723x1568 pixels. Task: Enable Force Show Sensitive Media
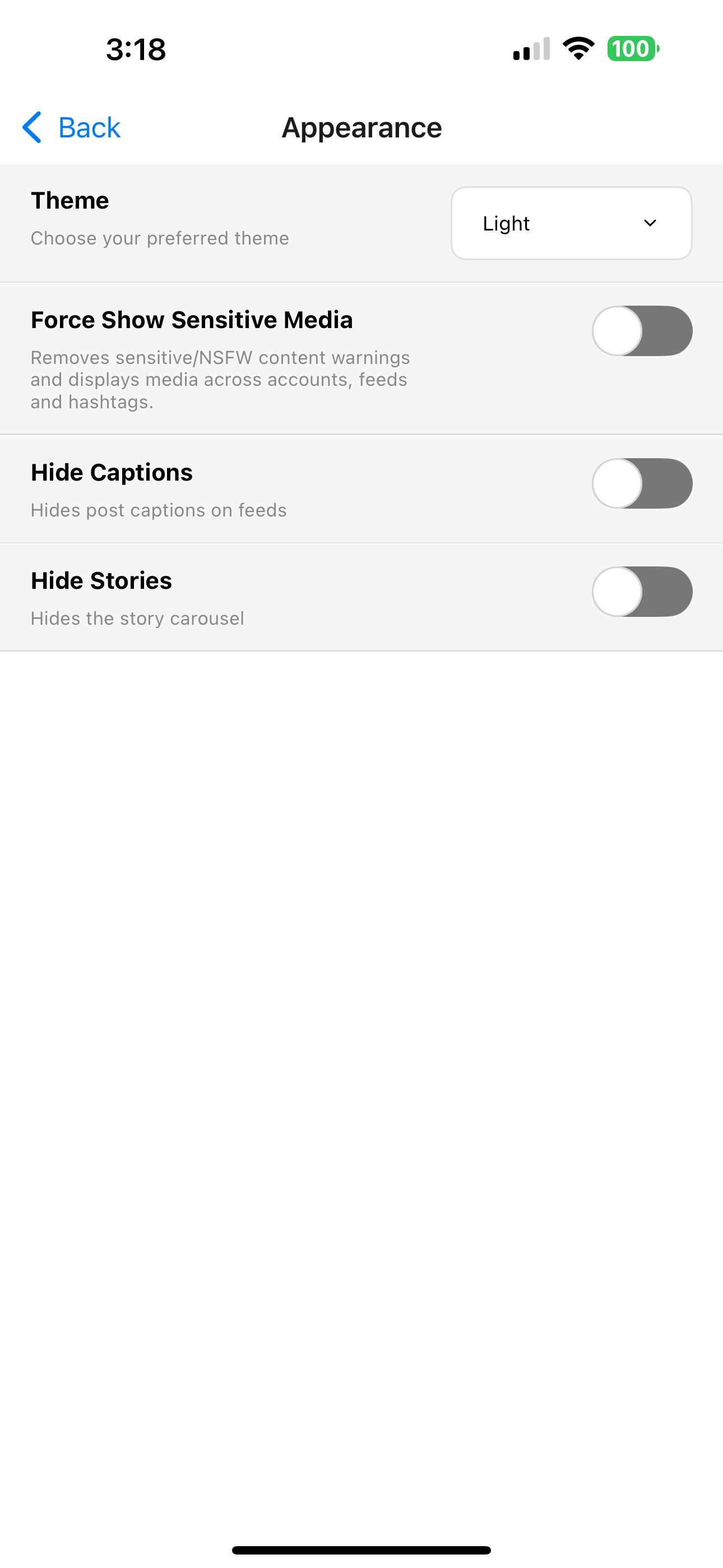642,331
